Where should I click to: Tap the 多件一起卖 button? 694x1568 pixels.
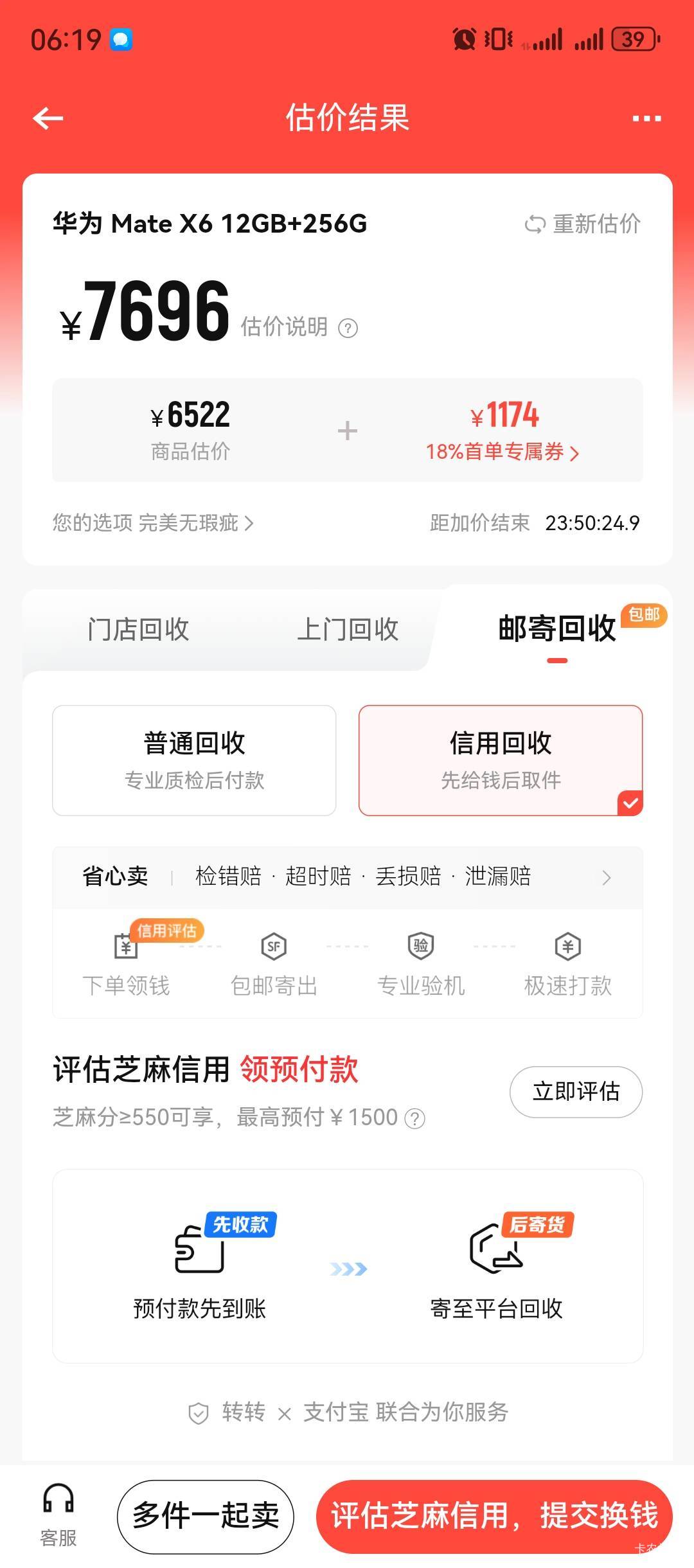(206, 1517)
